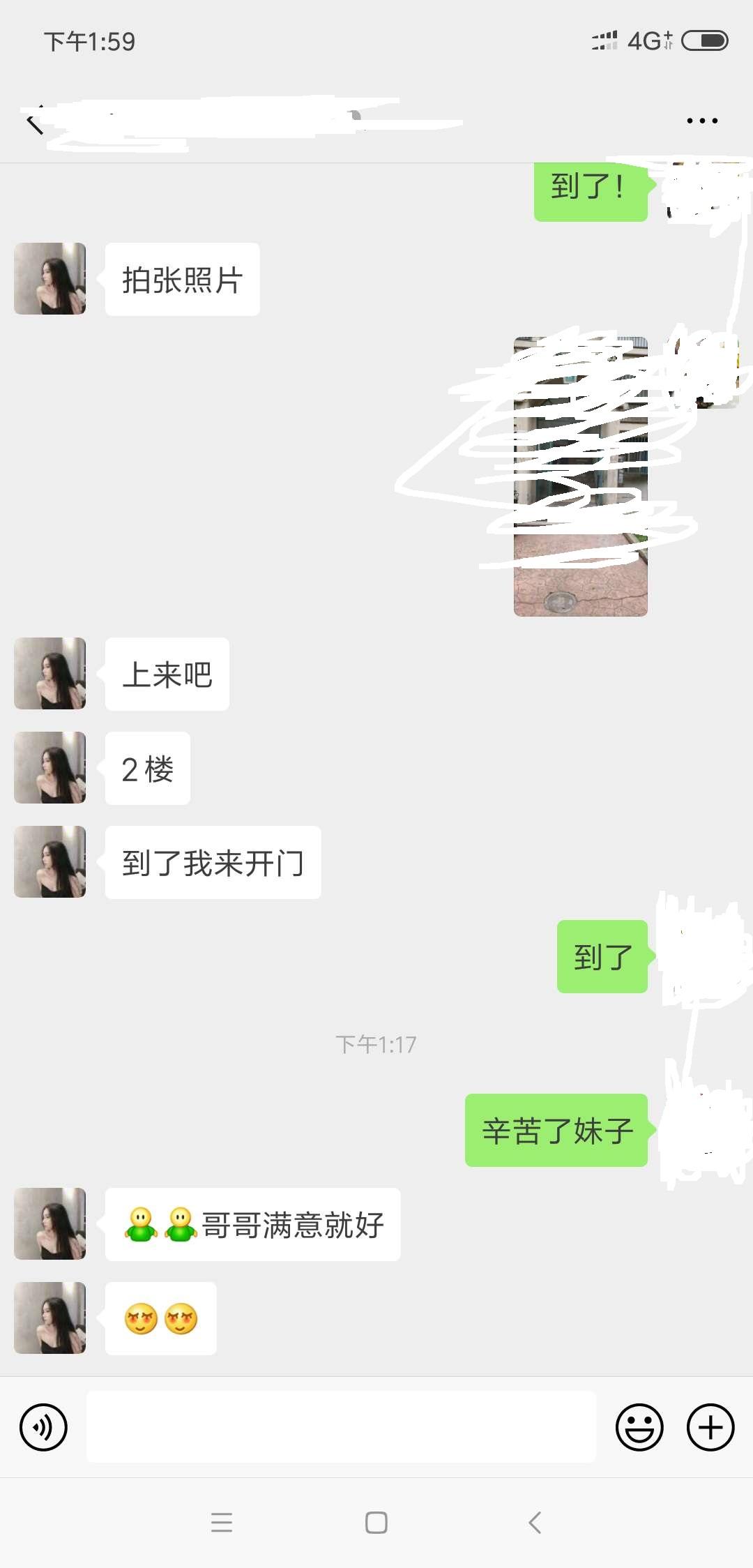Open the voice message input icon

coord(42,1427)
